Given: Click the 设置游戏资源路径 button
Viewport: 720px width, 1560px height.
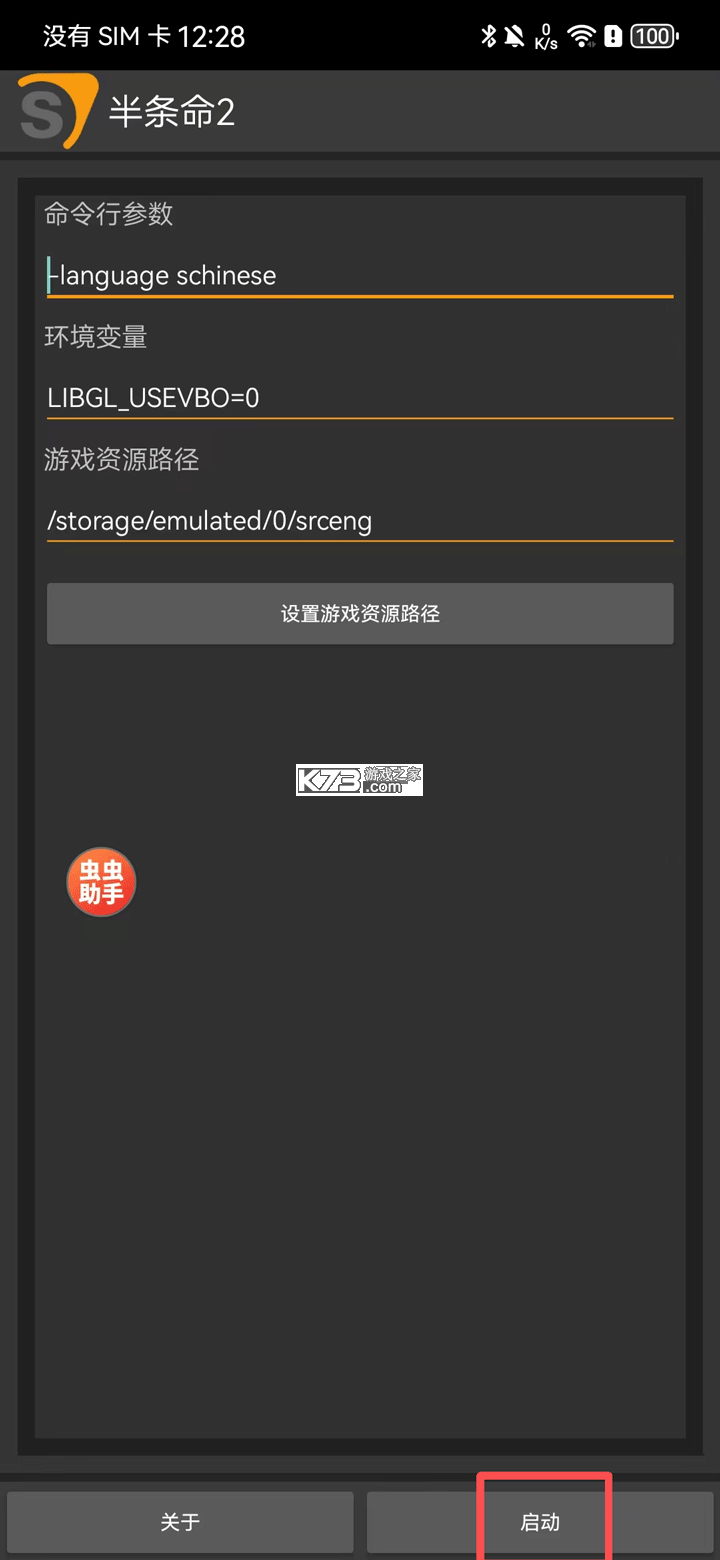Looking at the screenshot, I should tap(360, 613).
